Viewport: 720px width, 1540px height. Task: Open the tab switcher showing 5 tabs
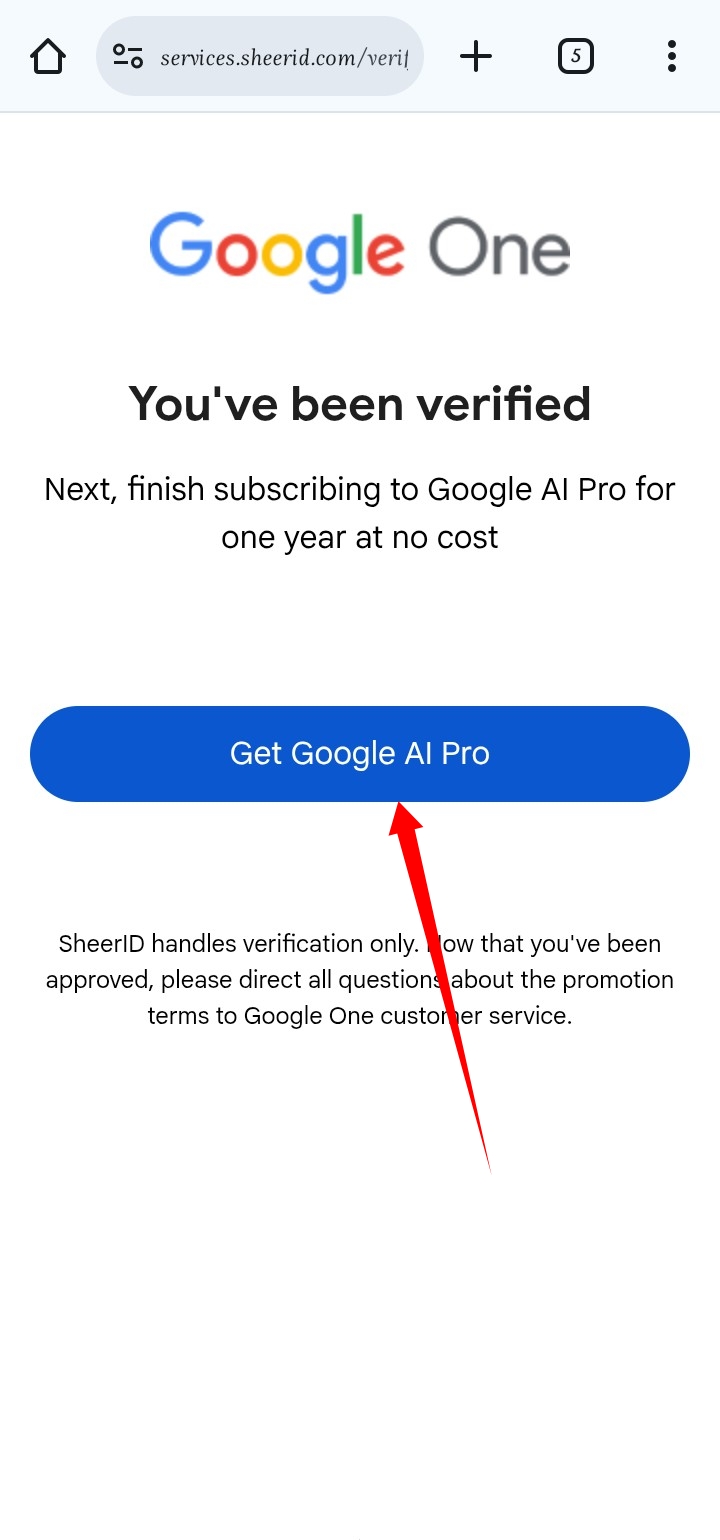575,56
